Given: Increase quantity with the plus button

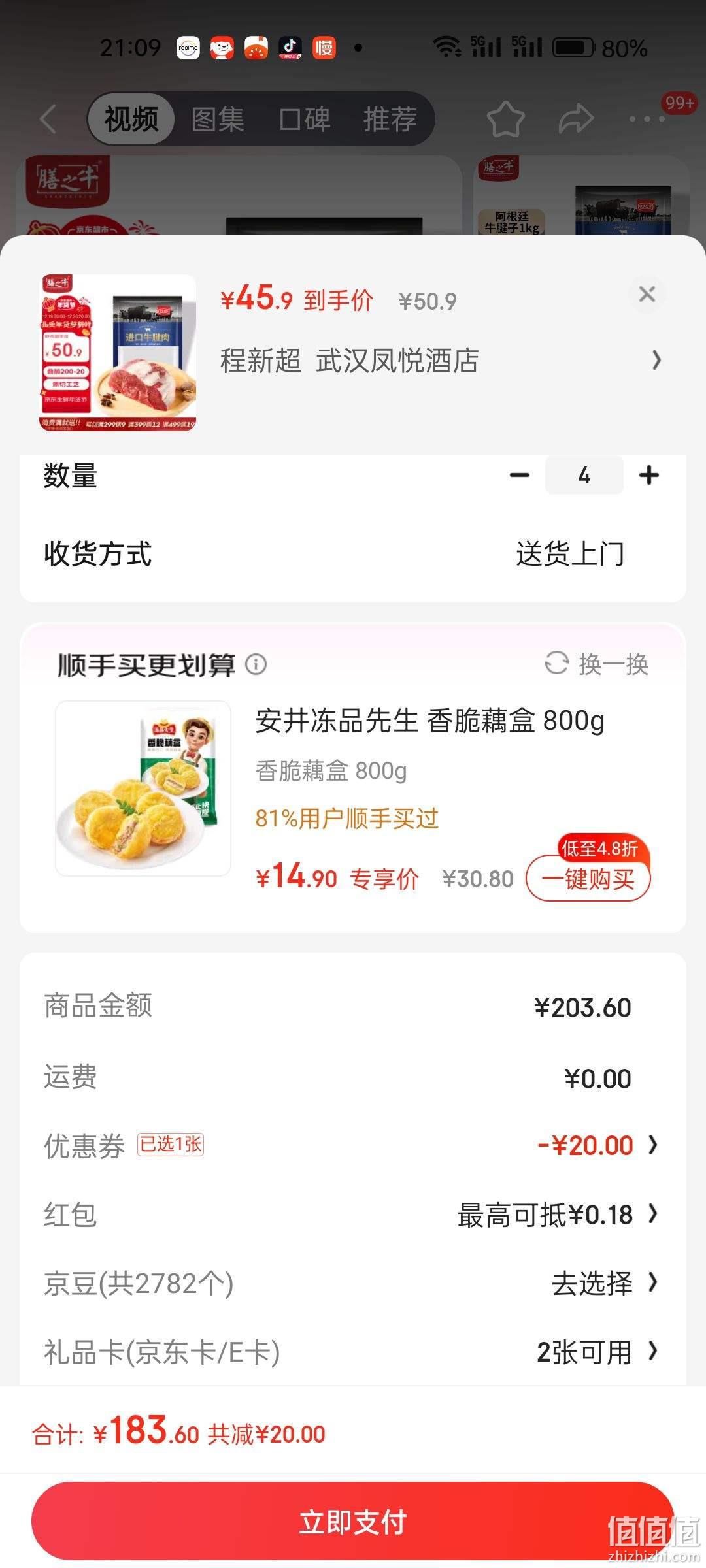Looking at the screenshot, I should click(648, 475).
